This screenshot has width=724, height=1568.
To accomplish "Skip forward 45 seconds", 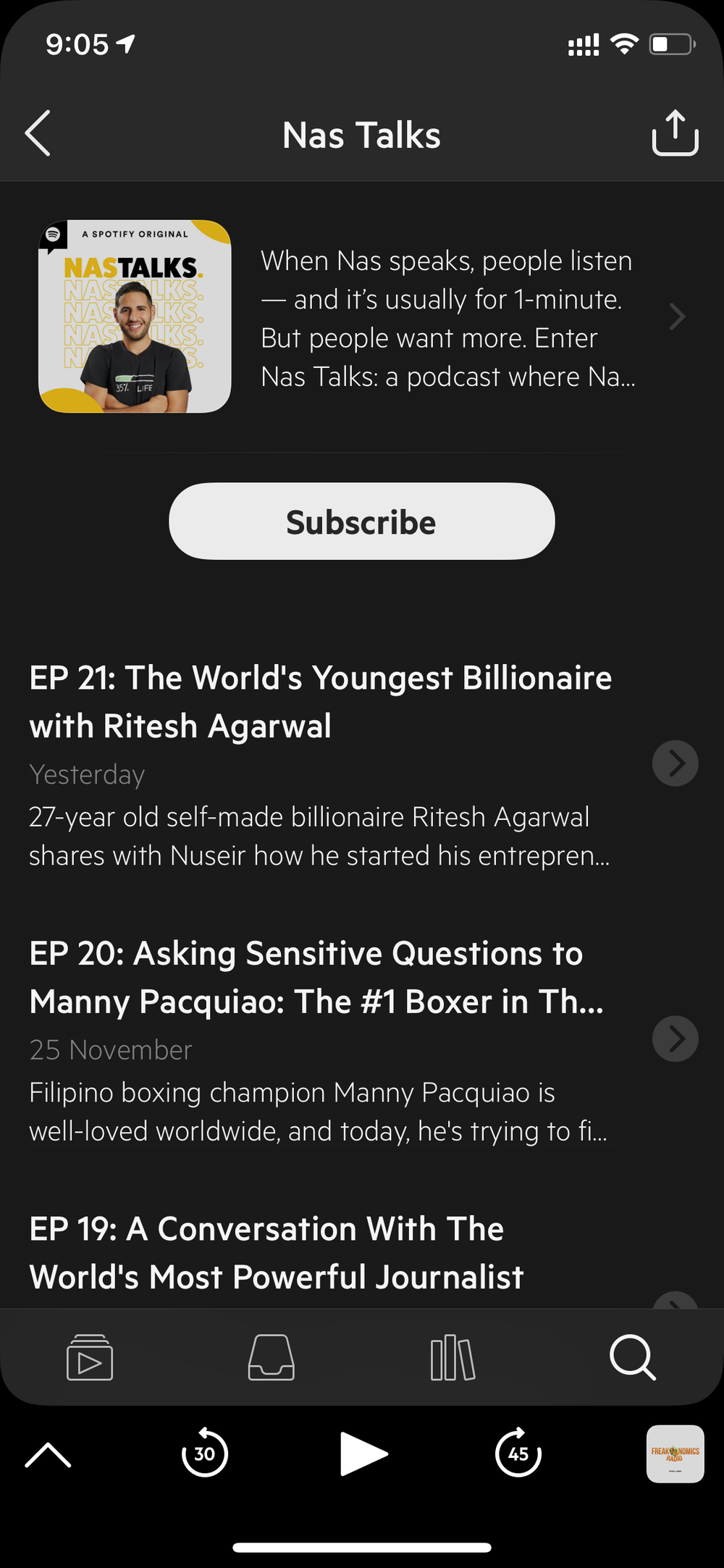I will [518, 1454].
